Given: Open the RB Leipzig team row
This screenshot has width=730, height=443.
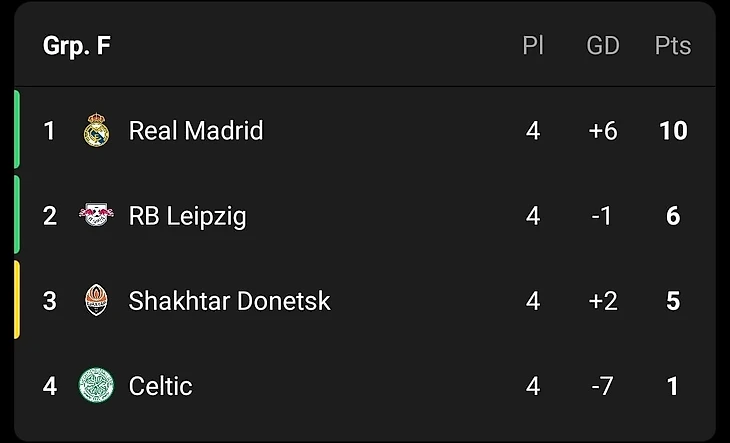Looking at the screenshot, I should click(x=187, y=216).
